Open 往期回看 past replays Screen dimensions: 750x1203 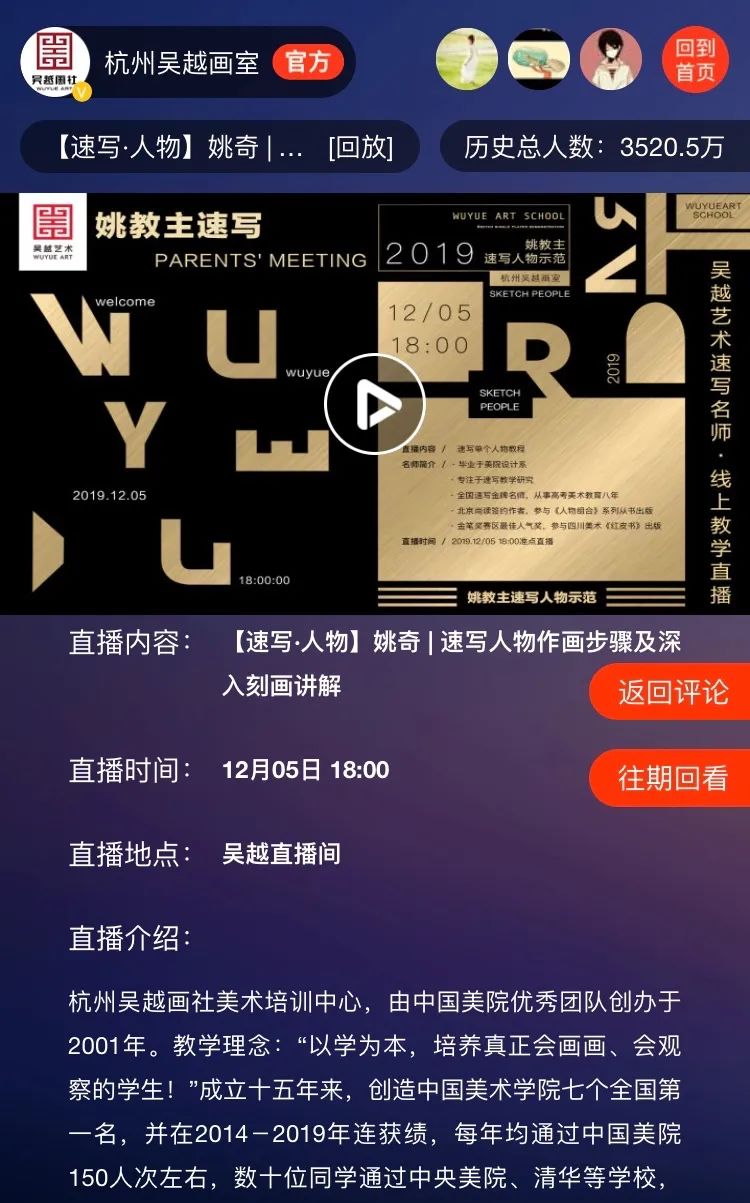point(672,778)
